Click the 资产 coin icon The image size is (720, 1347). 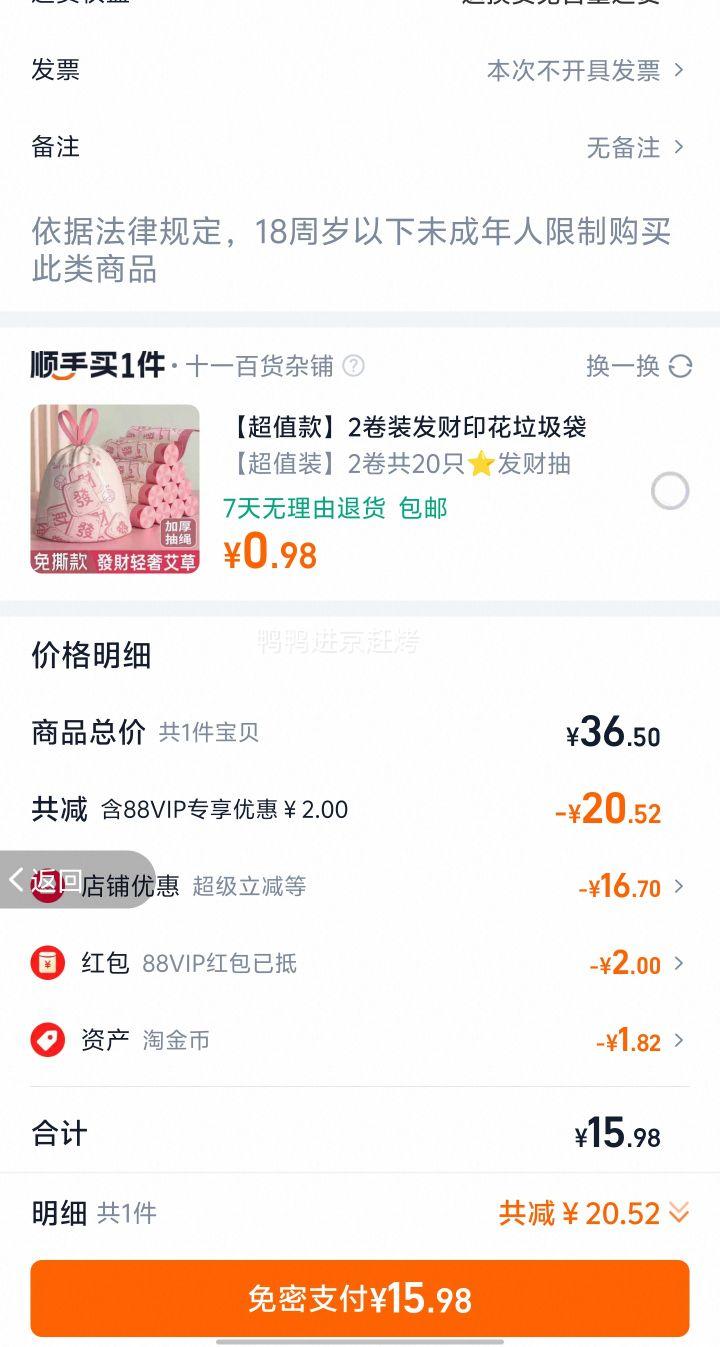click(x=48, y=1040)
